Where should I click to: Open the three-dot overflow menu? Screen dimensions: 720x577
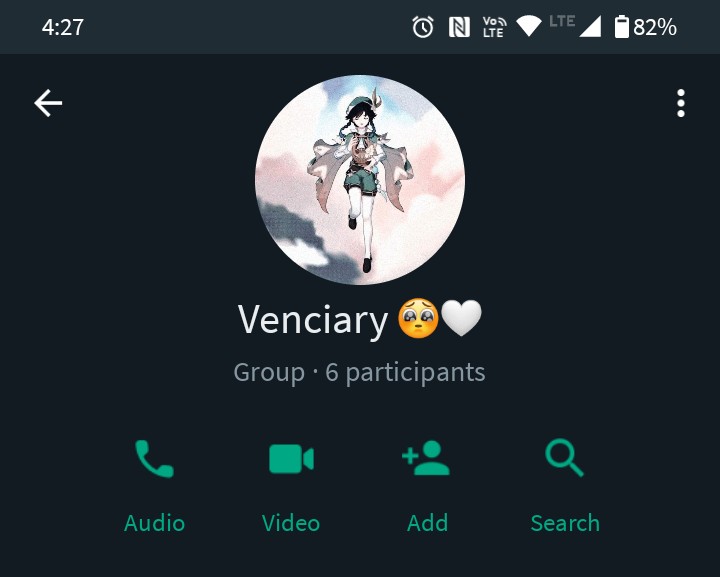[x=680, y=103]
